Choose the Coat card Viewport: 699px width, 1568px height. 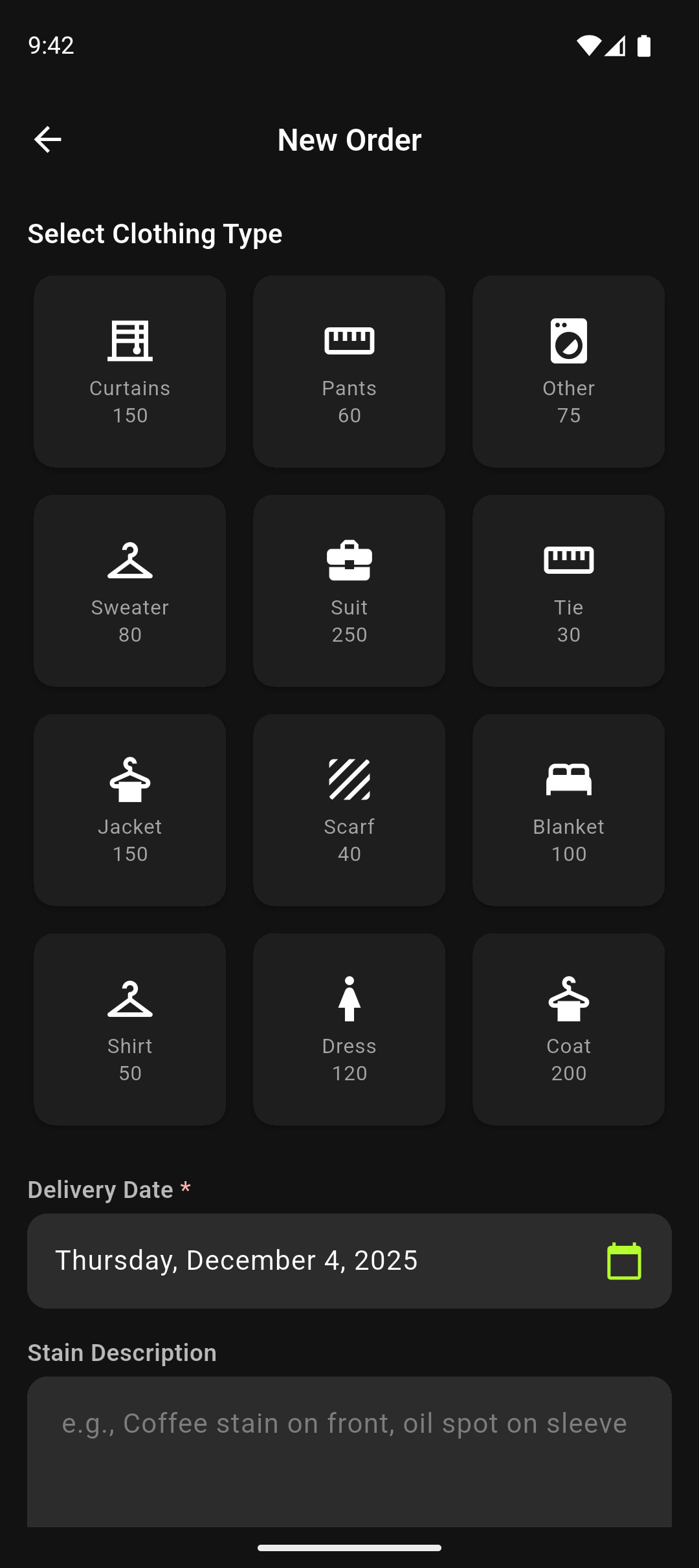pos(568,1029)
